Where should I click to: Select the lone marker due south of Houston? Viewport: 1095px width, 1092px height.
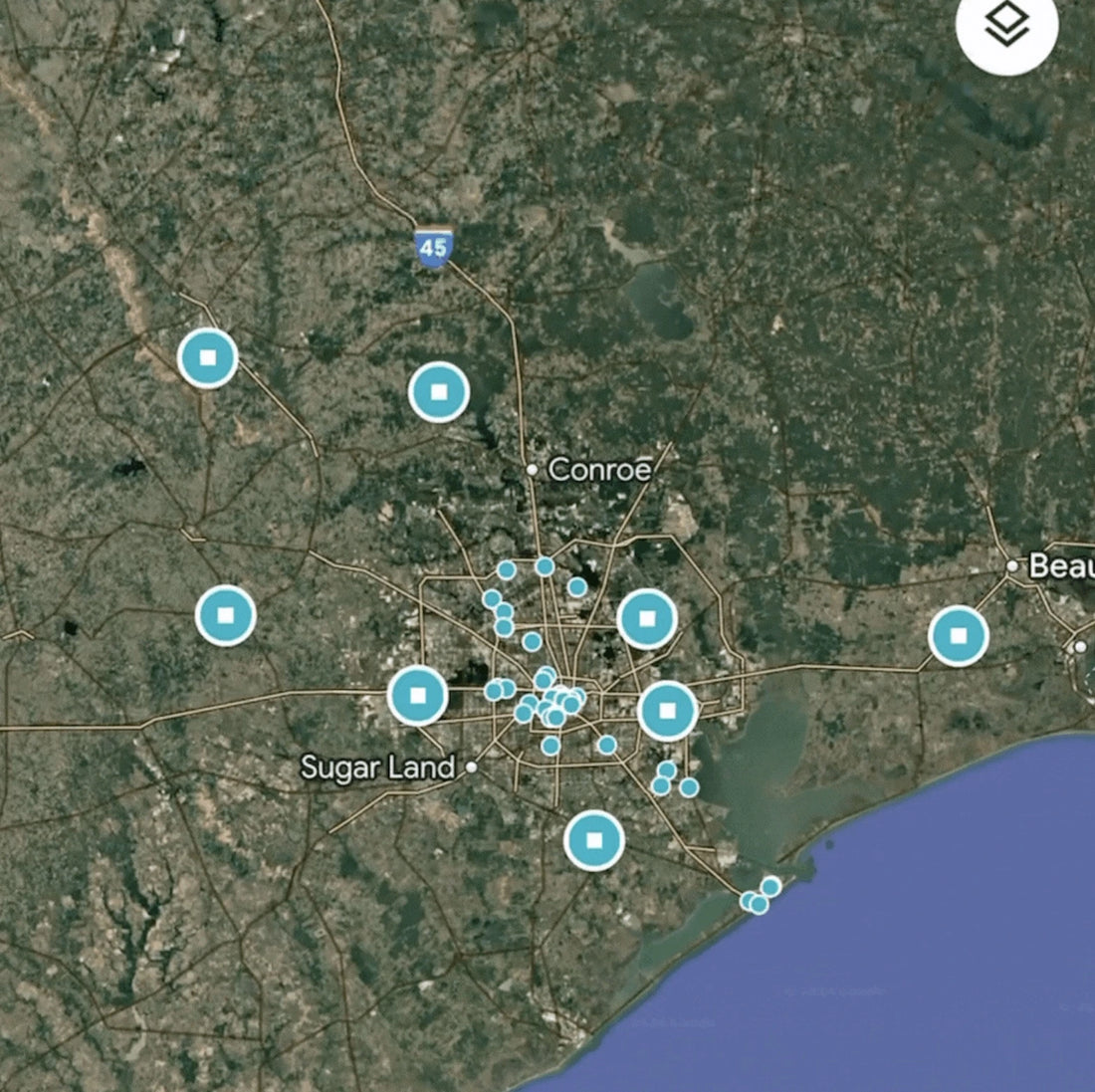pos(594,841)
